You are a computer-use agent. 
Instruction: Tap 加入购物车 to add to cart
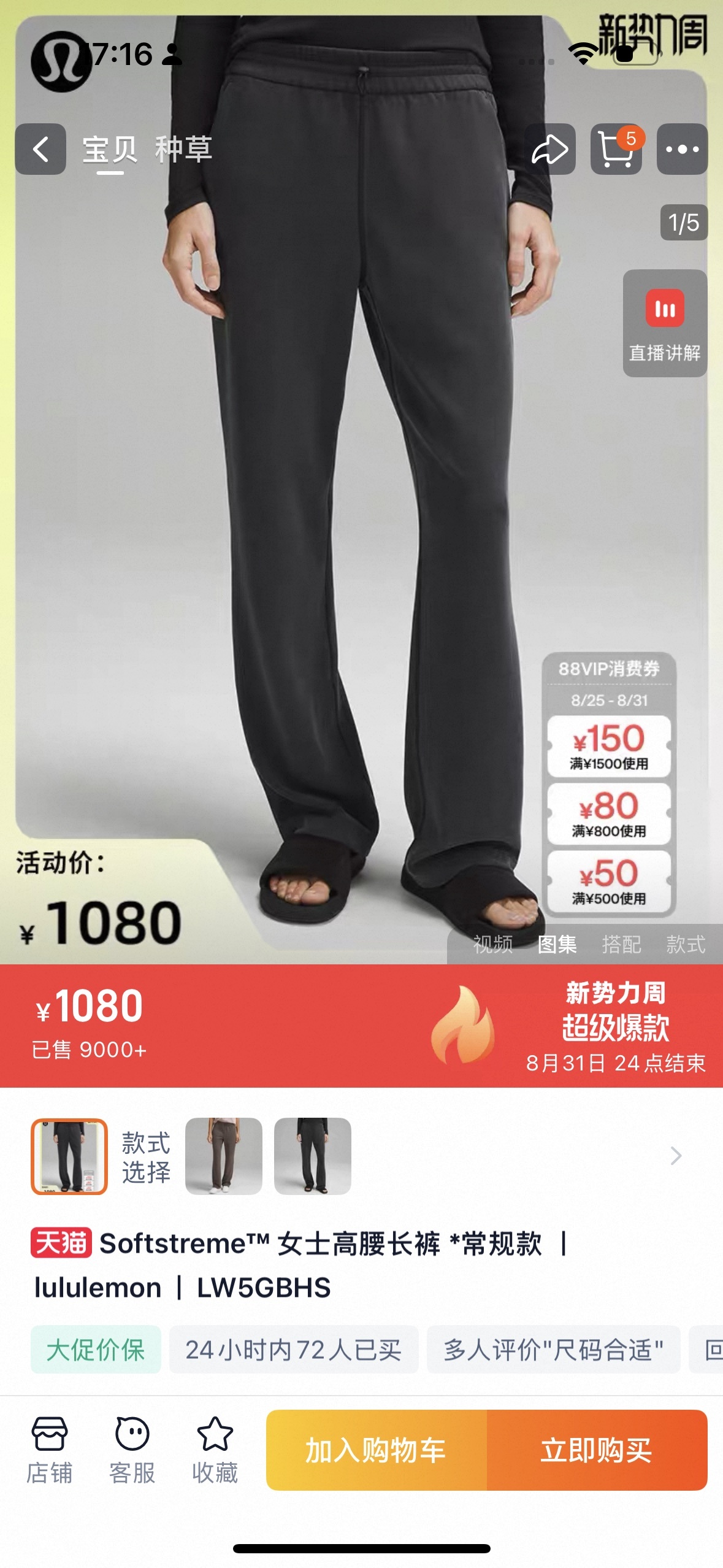coord(376,1450)
